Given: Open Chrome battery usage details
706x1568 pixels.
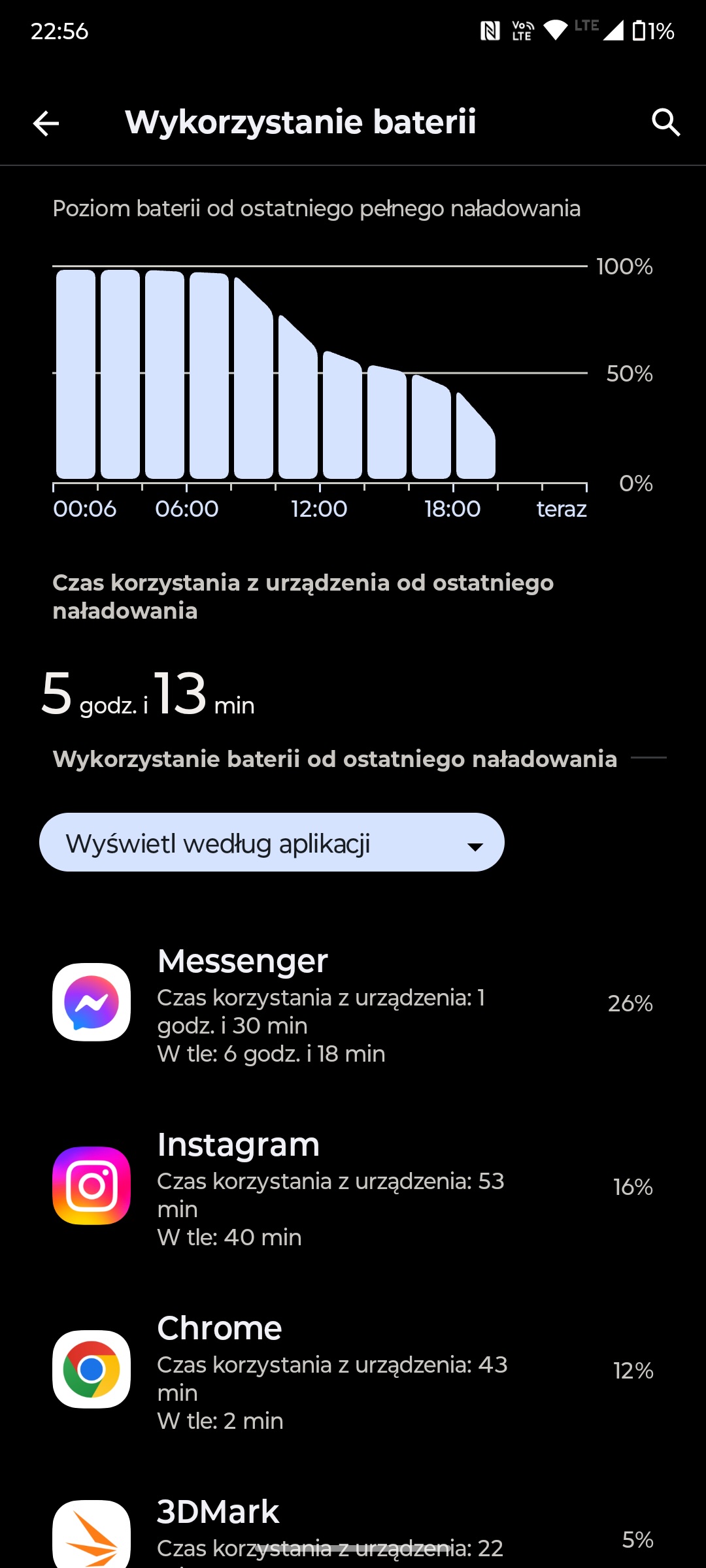Looking at the screenshot, I should pyautogui.click(x=353, y=1370).
